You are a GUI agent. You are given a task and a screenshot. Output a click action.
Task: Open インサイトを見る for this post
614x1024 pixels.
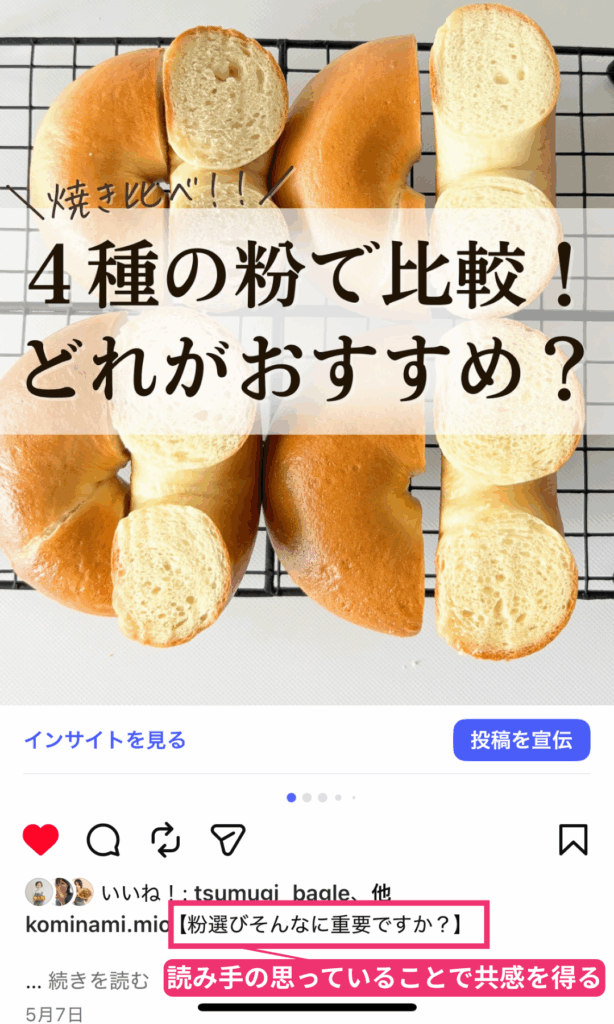(105, 740)
